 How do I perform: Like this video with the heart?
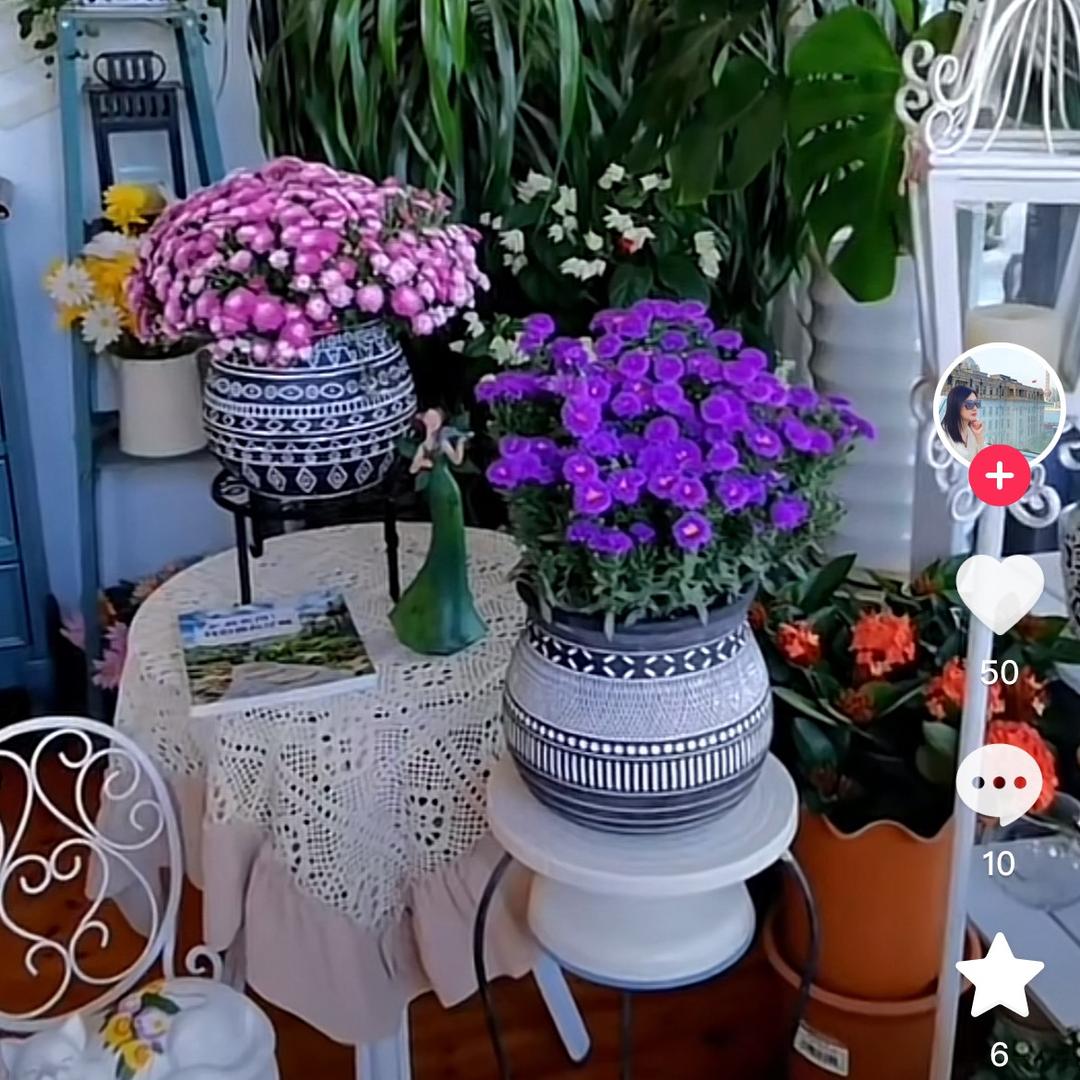pos(999,592)
